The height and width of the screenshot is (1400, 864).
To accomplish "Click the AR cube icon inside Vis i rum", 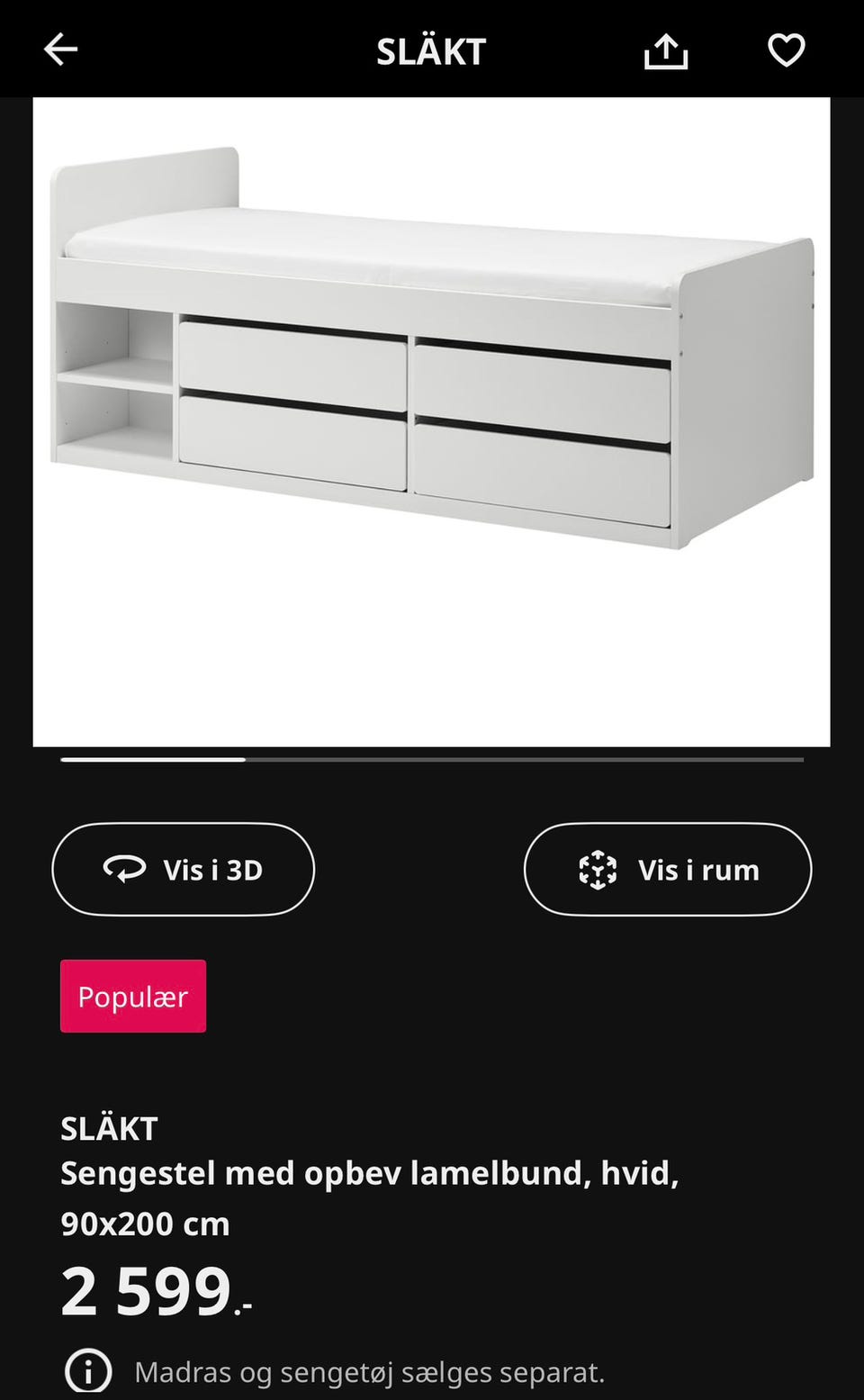I will coord(598,869).
